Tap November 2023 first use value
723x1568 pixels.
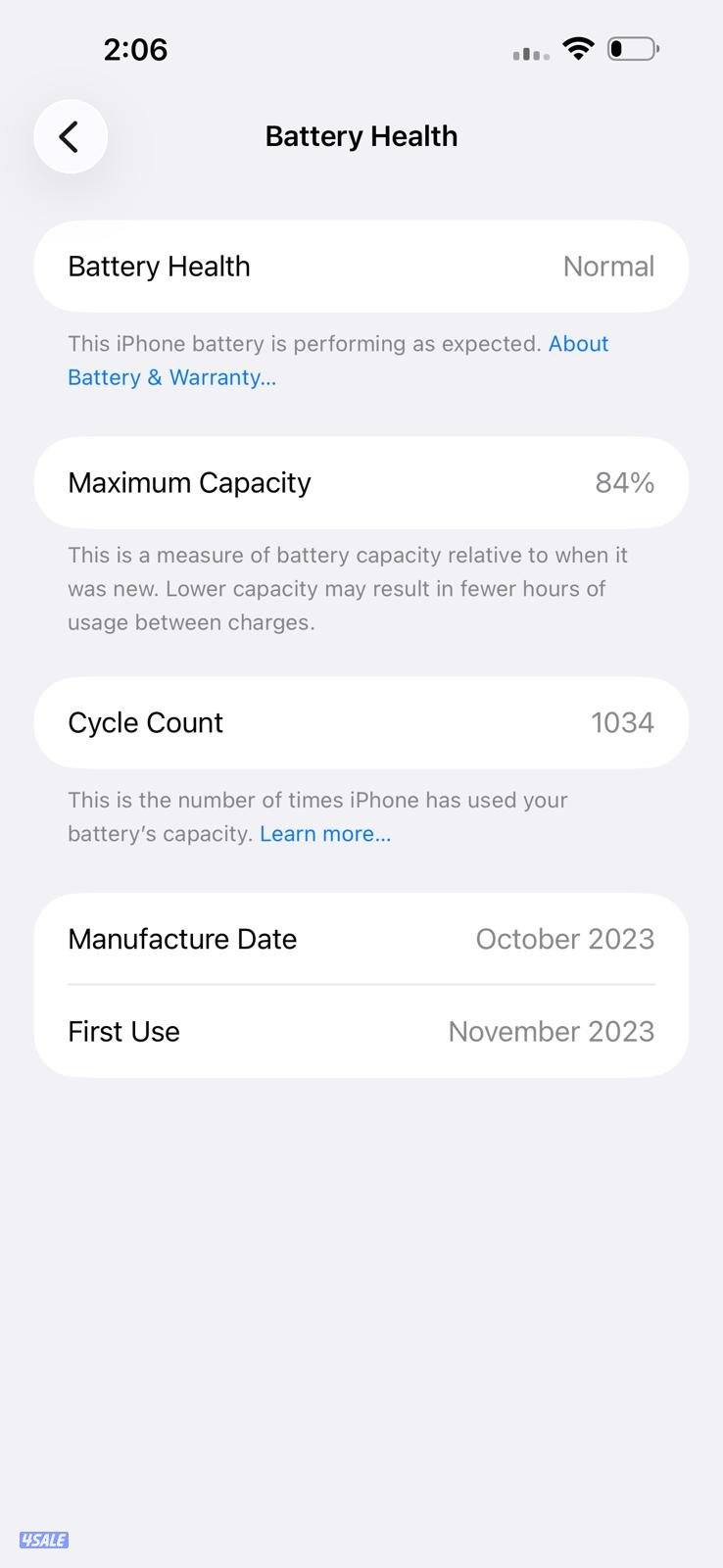click(551, 1031)
